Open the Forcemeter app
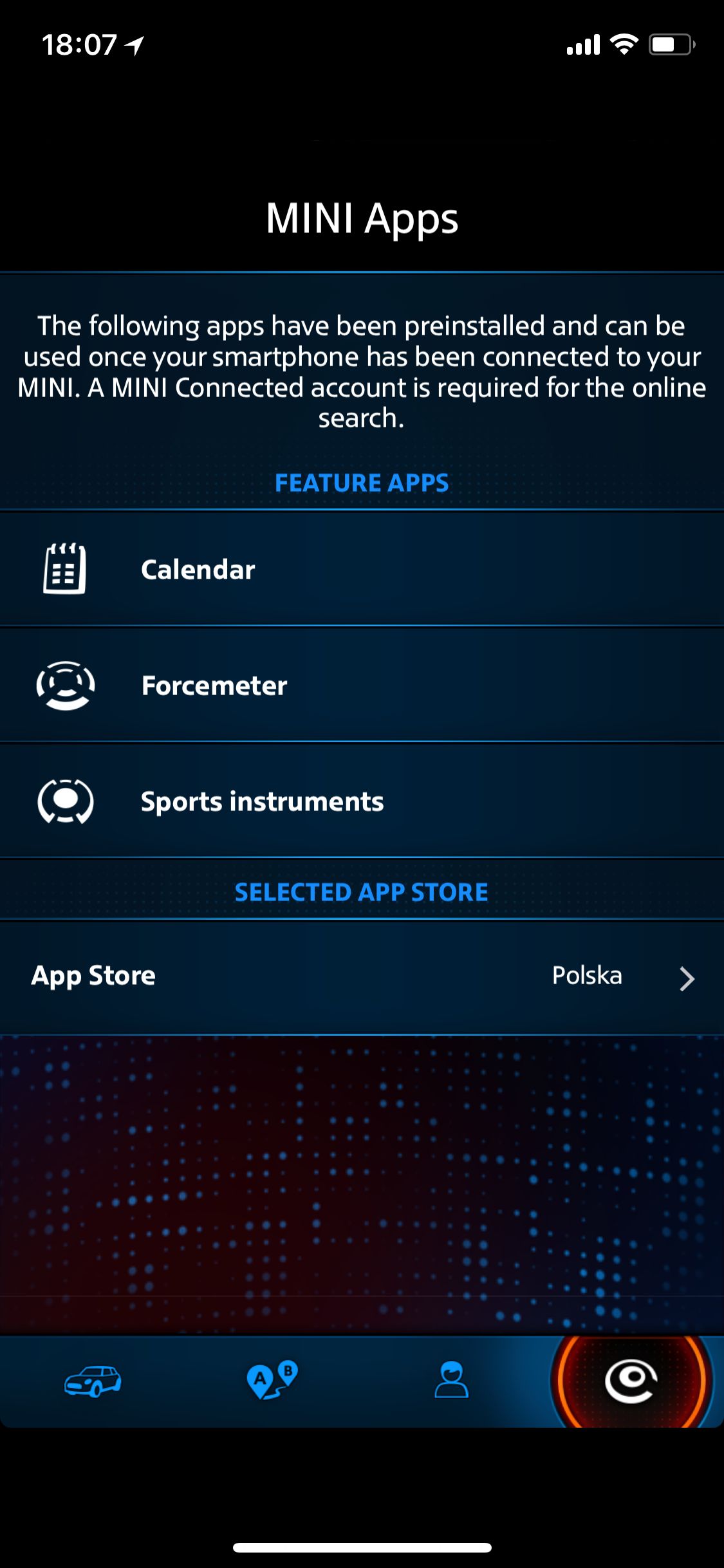 point(362,685)
